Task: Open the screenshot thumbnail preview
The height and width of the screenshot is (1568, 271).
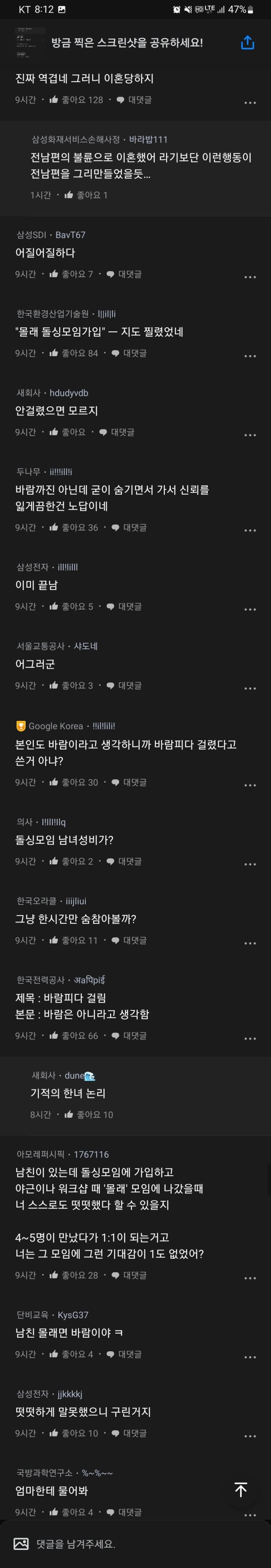Action: (29, 42)
